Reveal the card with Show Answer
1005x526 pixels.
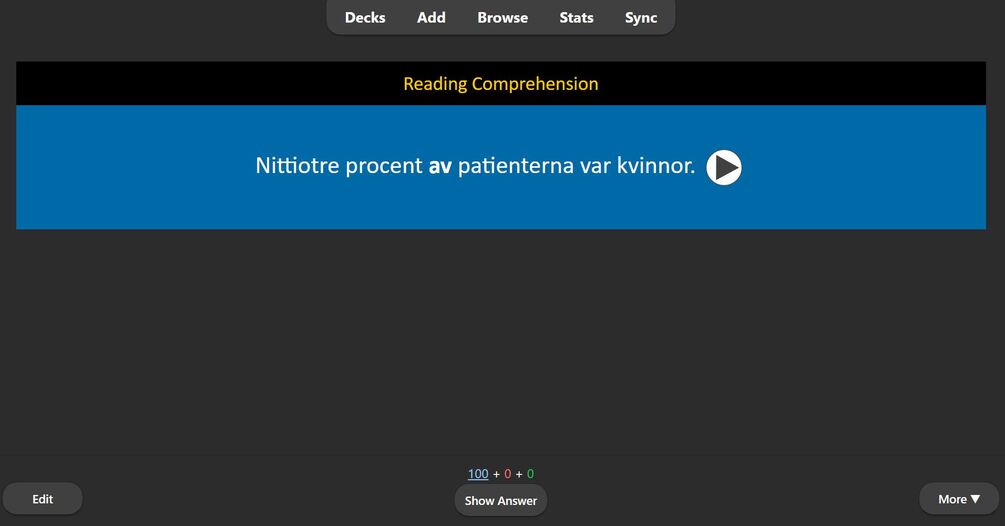point(500,500)
